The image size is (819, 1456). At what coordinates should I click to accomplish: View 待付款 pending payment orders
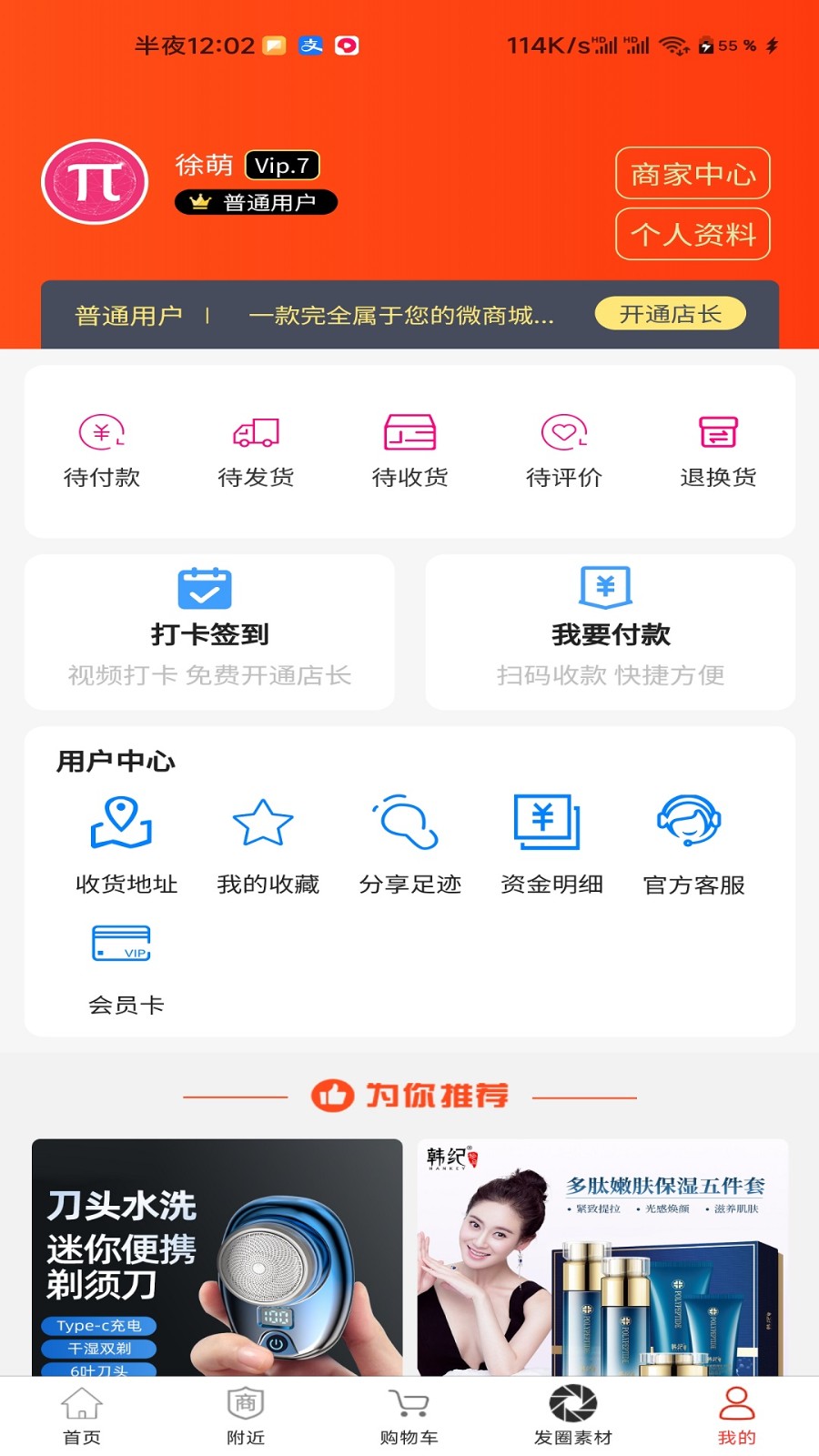(102, 450)
